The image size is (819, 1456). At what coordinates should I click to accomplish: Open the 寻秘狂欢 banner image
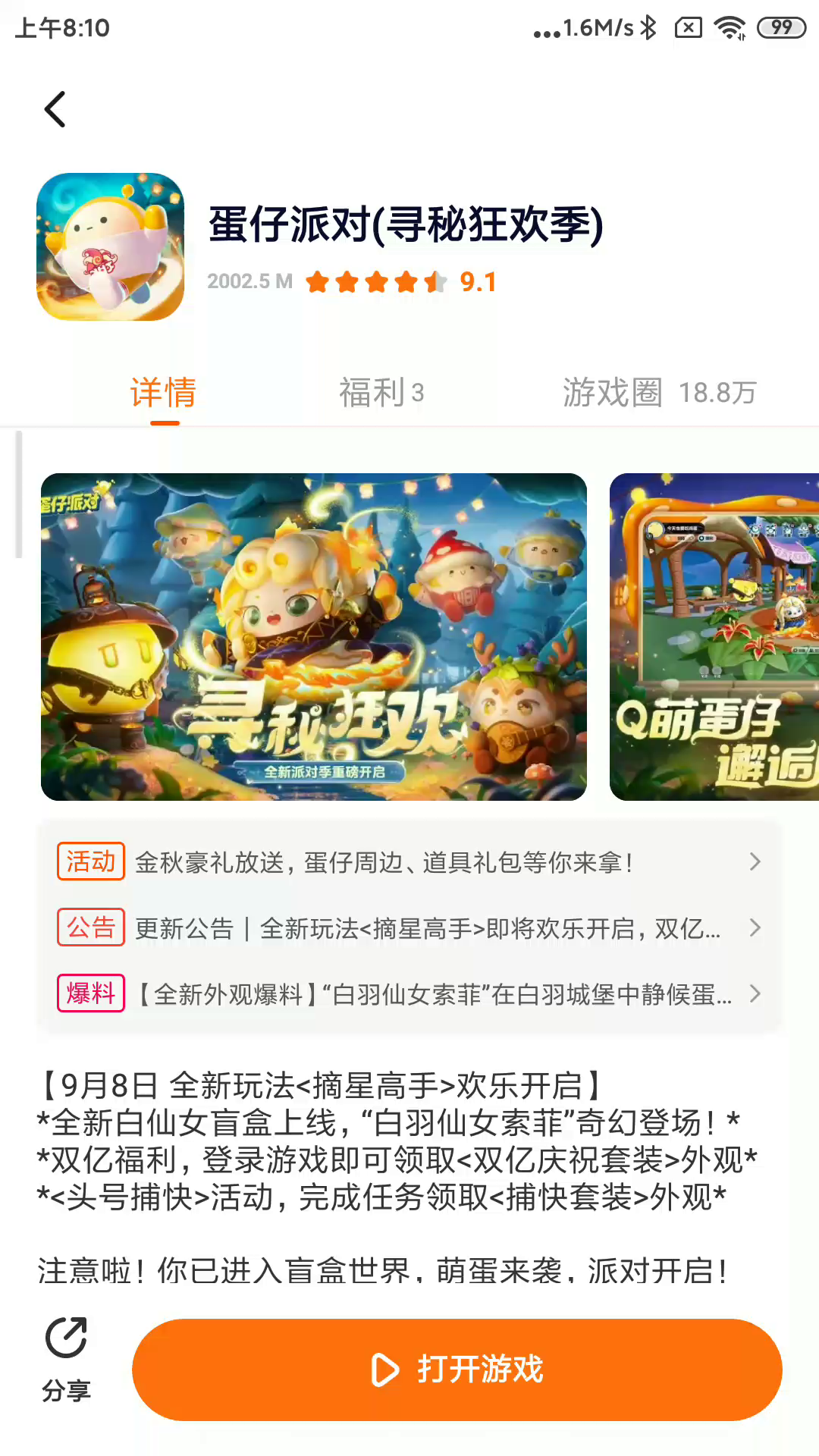(x=313, y=637)
